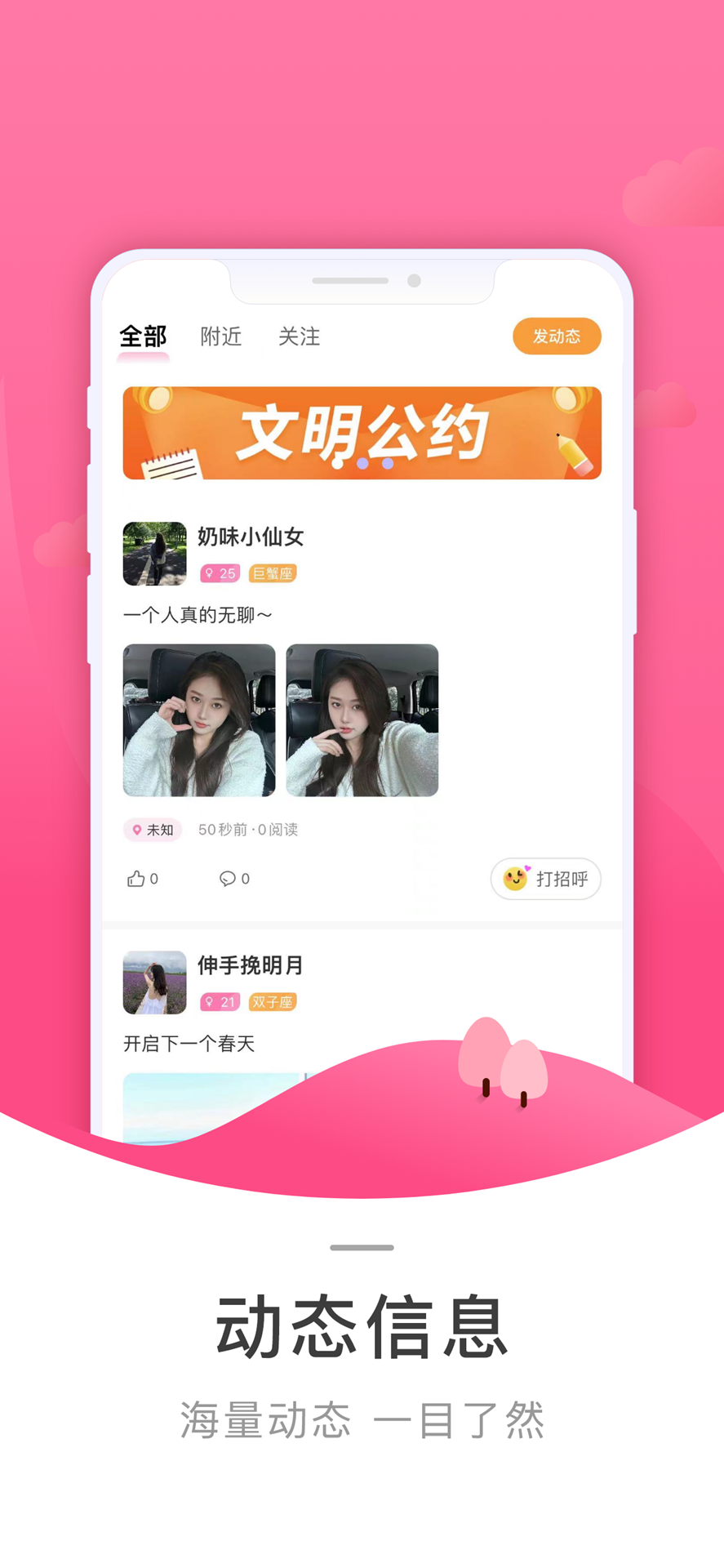724x1568 pixels.
Task: Click the smiley emoji on the 打招呼 button
Action: pyautogui.click(x=514, y=880)
